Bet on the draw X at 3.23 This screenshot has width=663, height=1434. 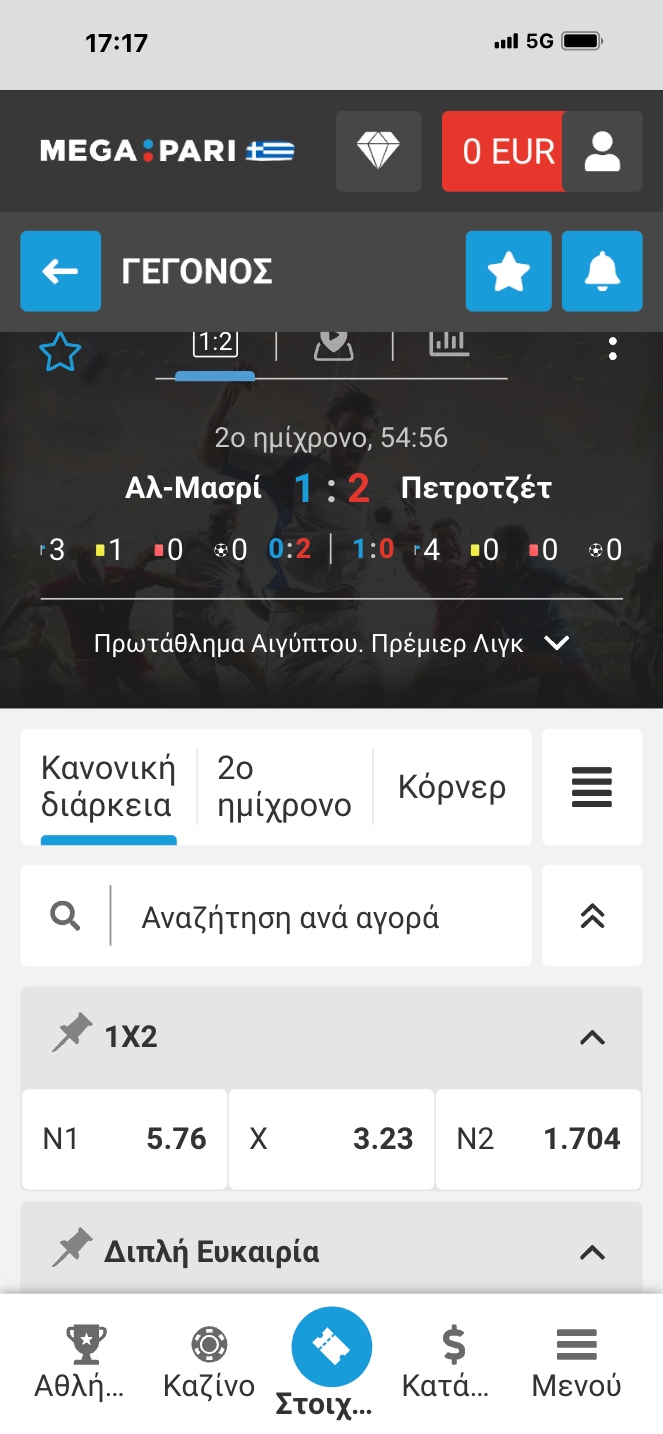tap(331, 1139)
